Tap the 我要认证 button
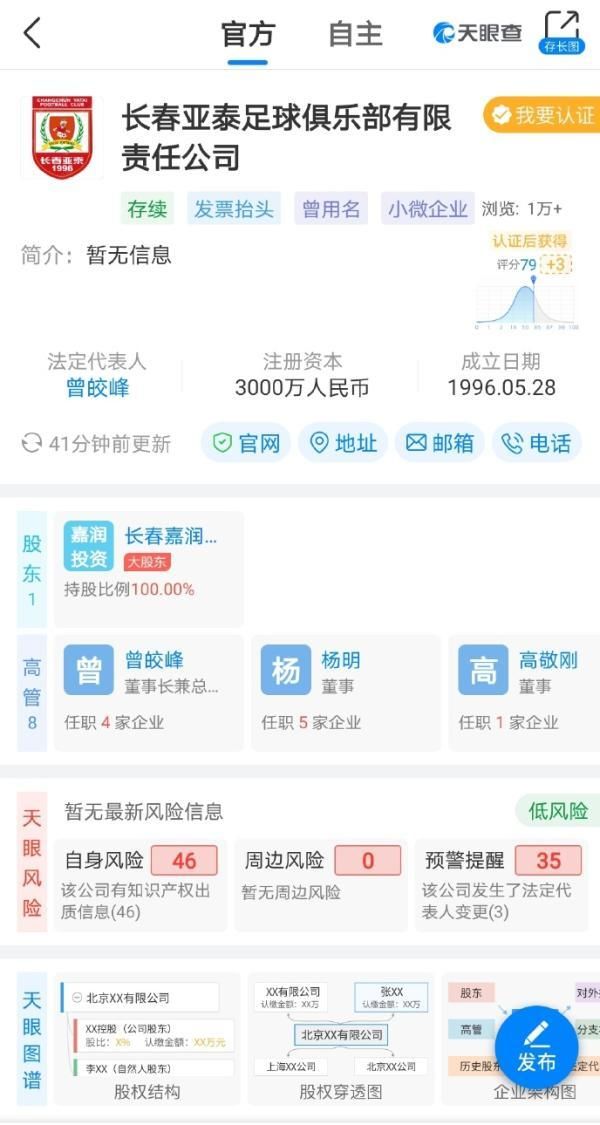Viewport: 600px width, 1125px height. pos(542,115)
